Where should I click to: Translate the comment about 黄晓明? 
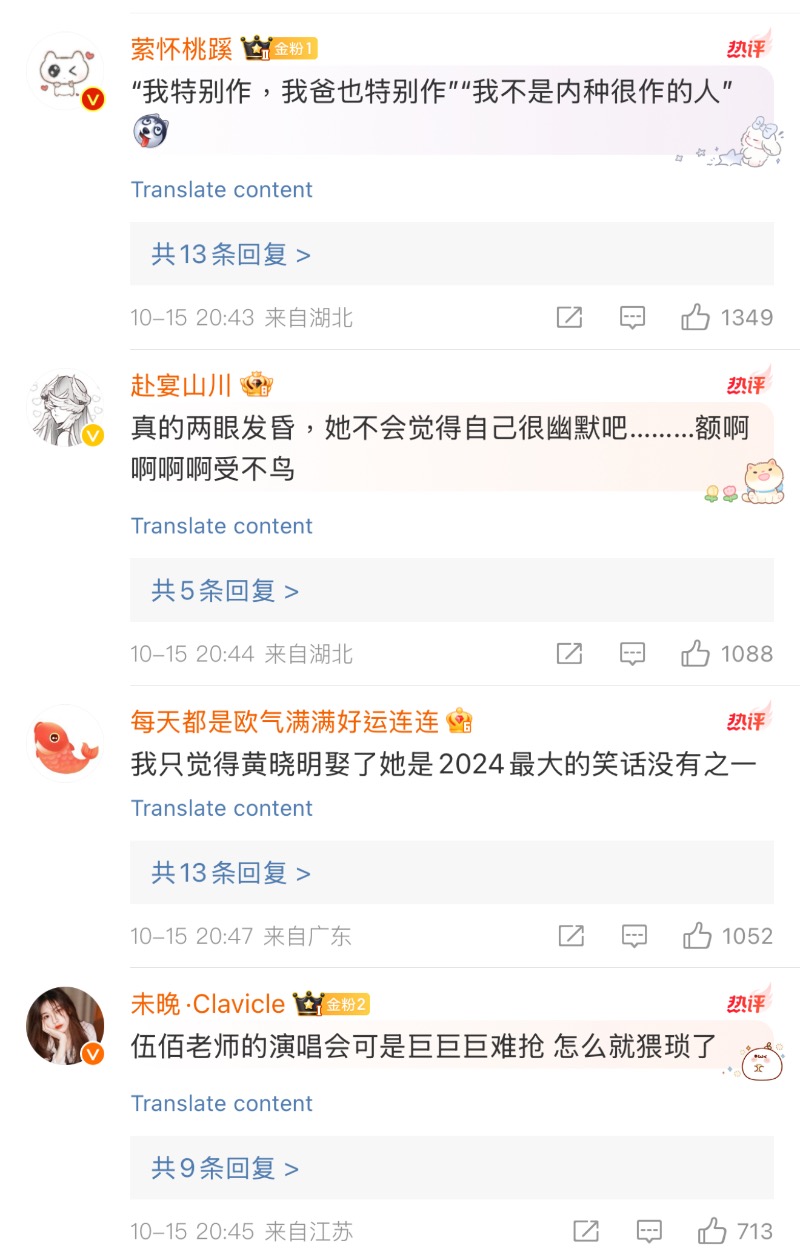pos(221,808)
